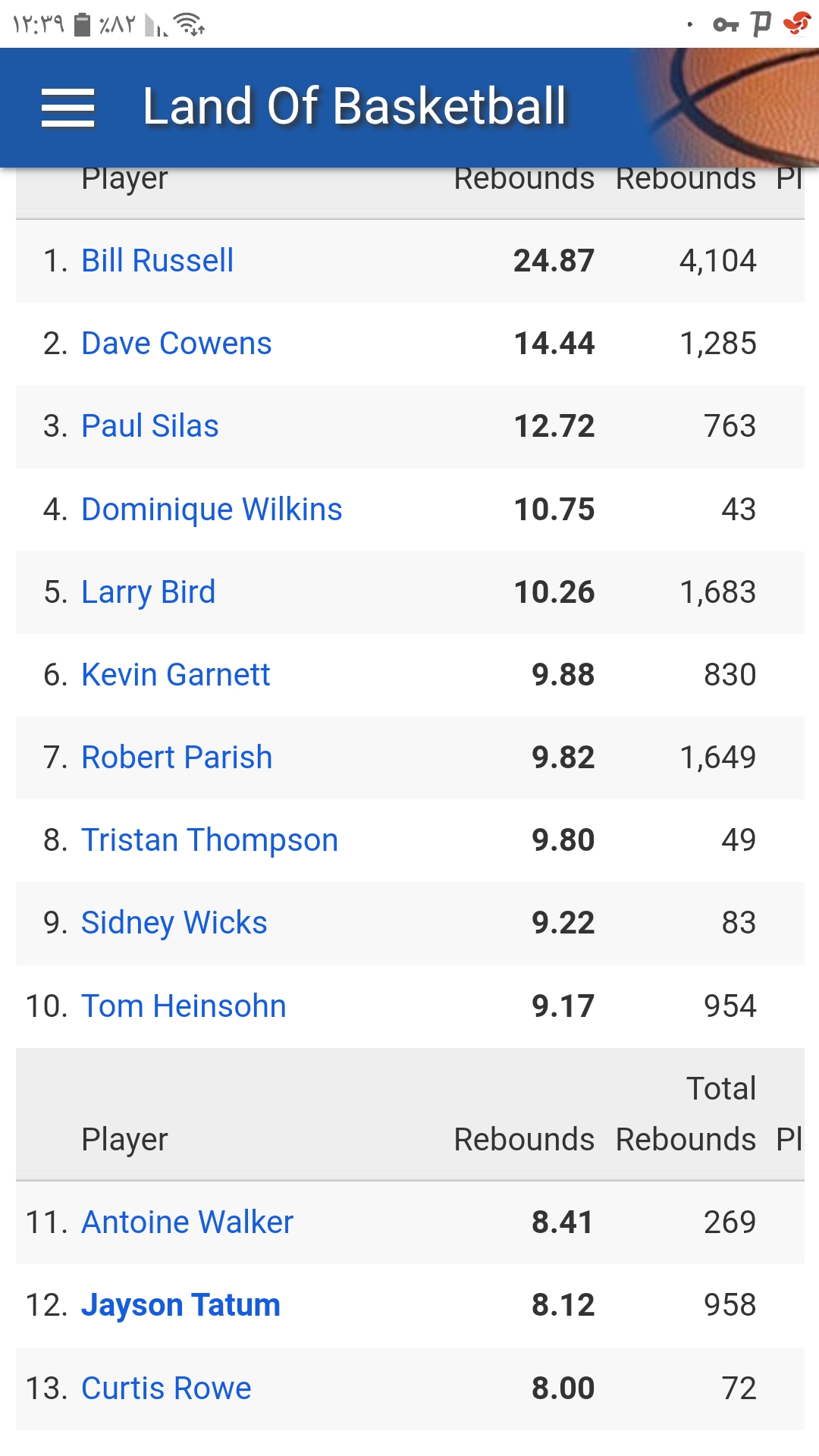Image resolution: width=819 pixels, height=1456 pixels.
Task: Open Kevin Garnett's page
Action: tap(175, 675)
